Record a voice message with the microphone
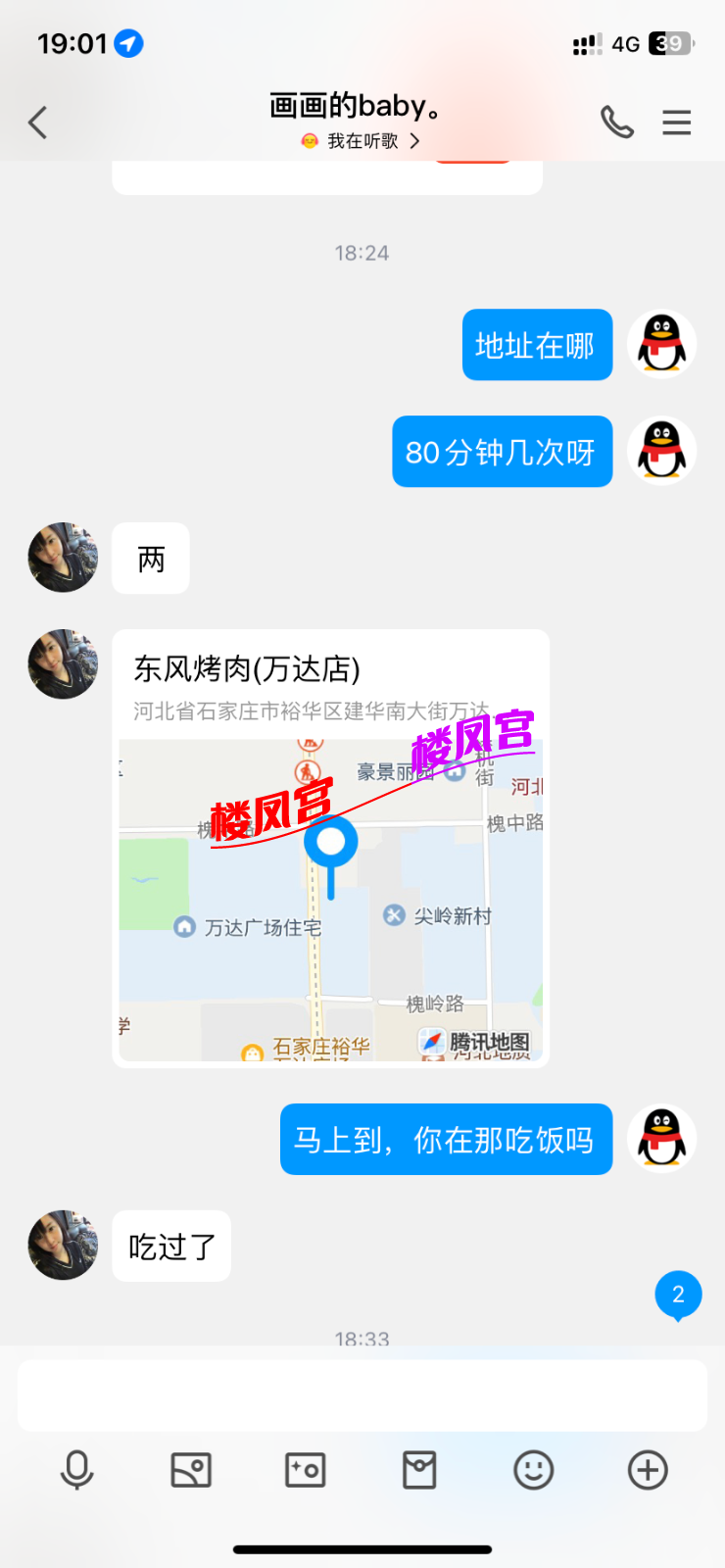The height and width of the screenshot is (1568, 725). coord(76,1470)
